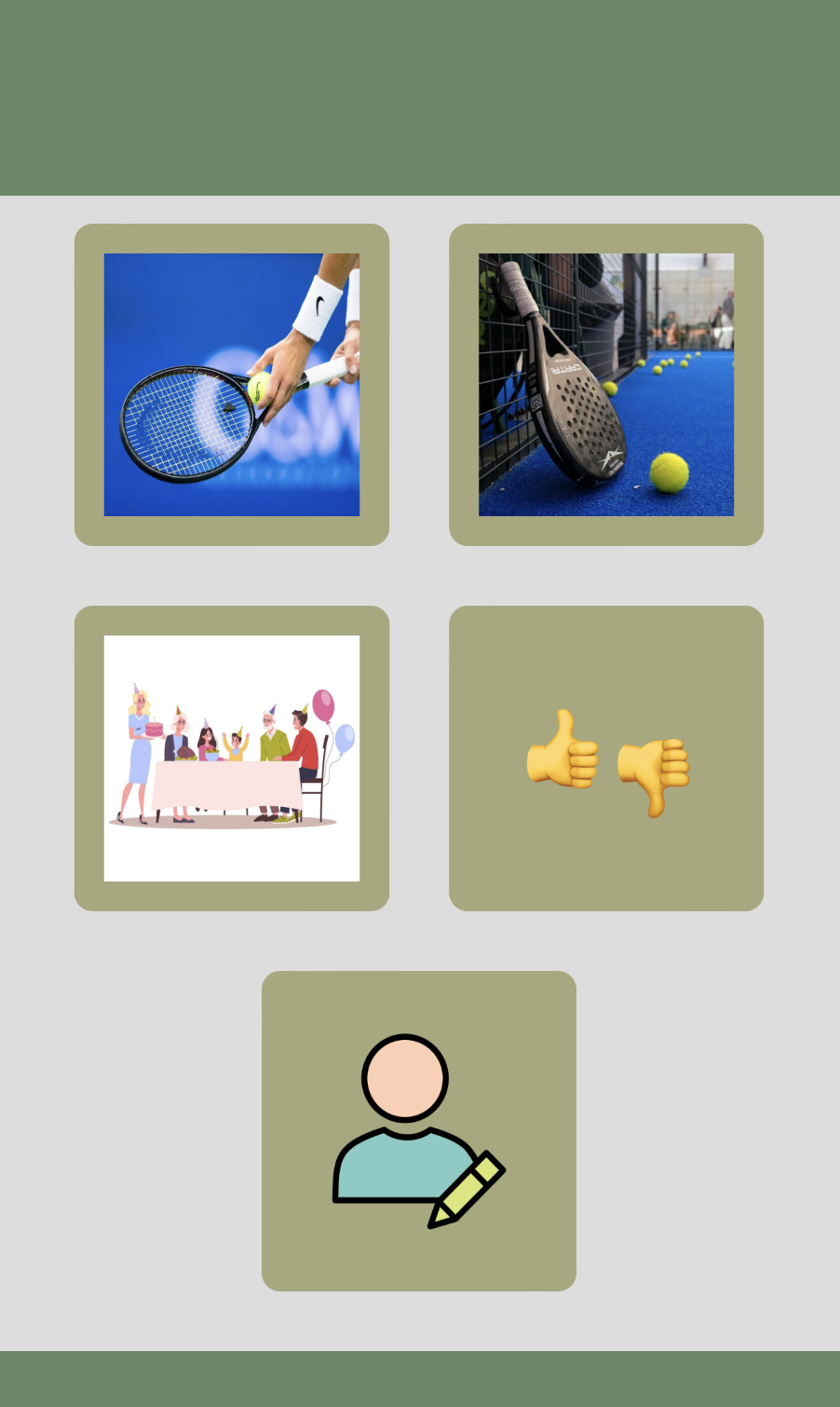
Task: Tap the thumbs up and down tile
Action: (x=606, y=758)
